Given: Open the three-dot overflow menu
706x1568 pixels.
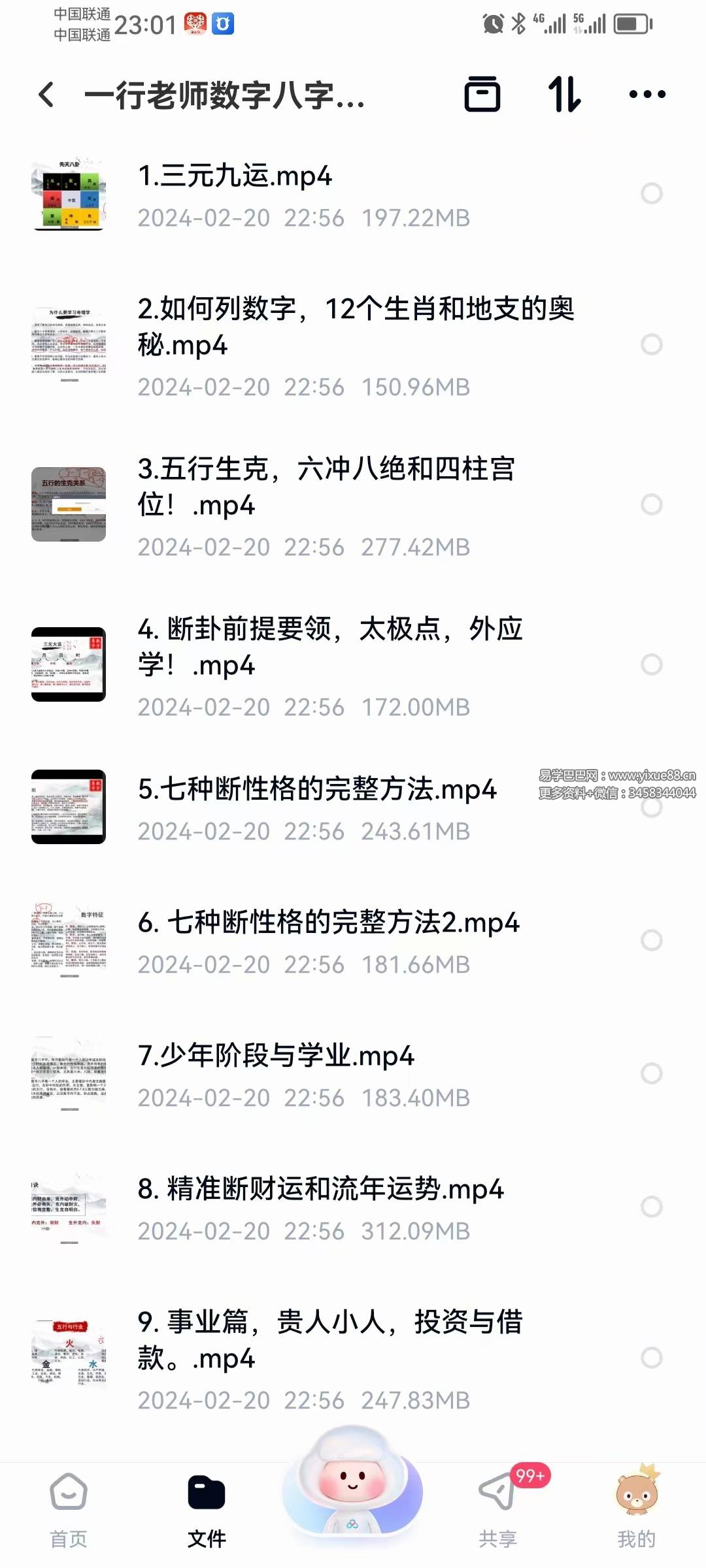Looking at the screenshot, I should pos(647,95).
